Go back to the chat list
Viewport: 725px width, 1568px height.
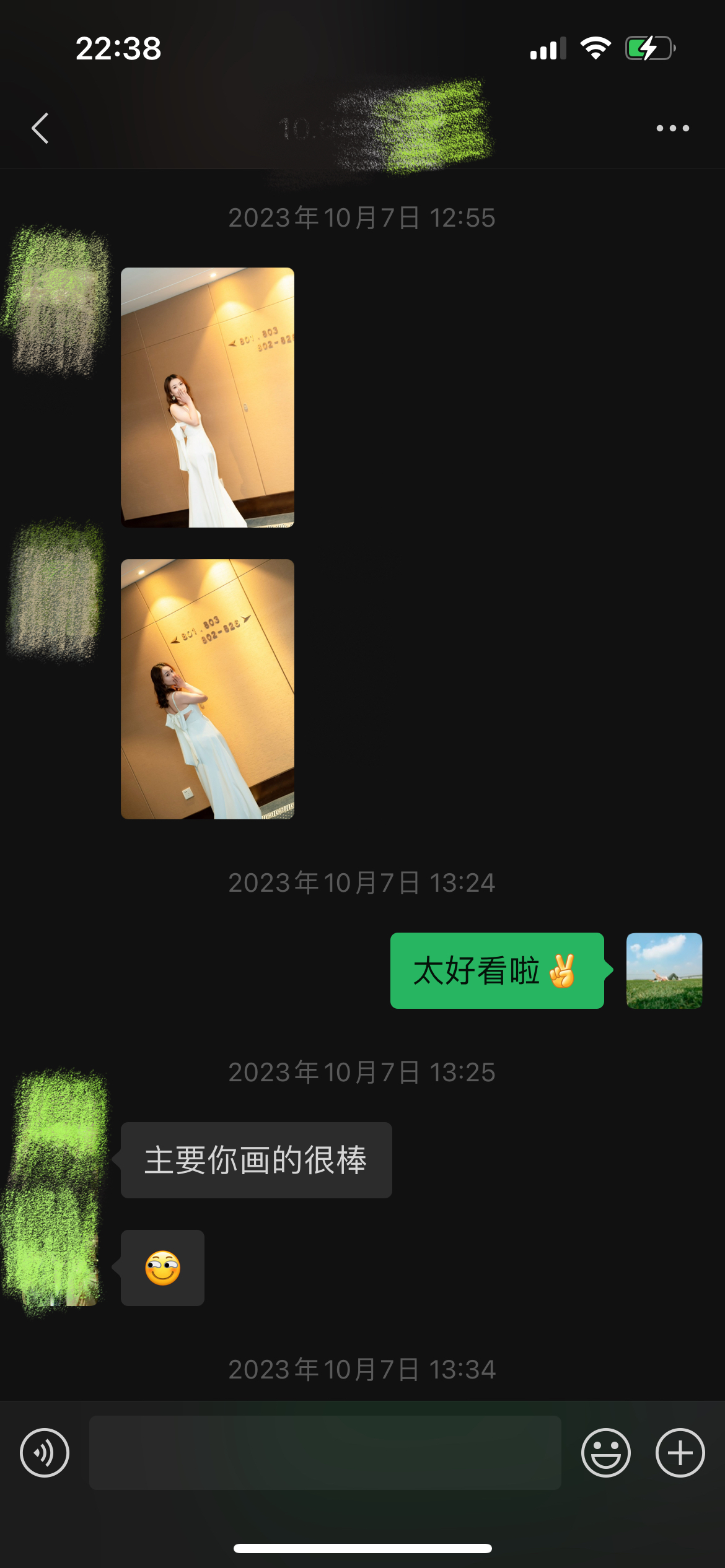click(40, 128)
